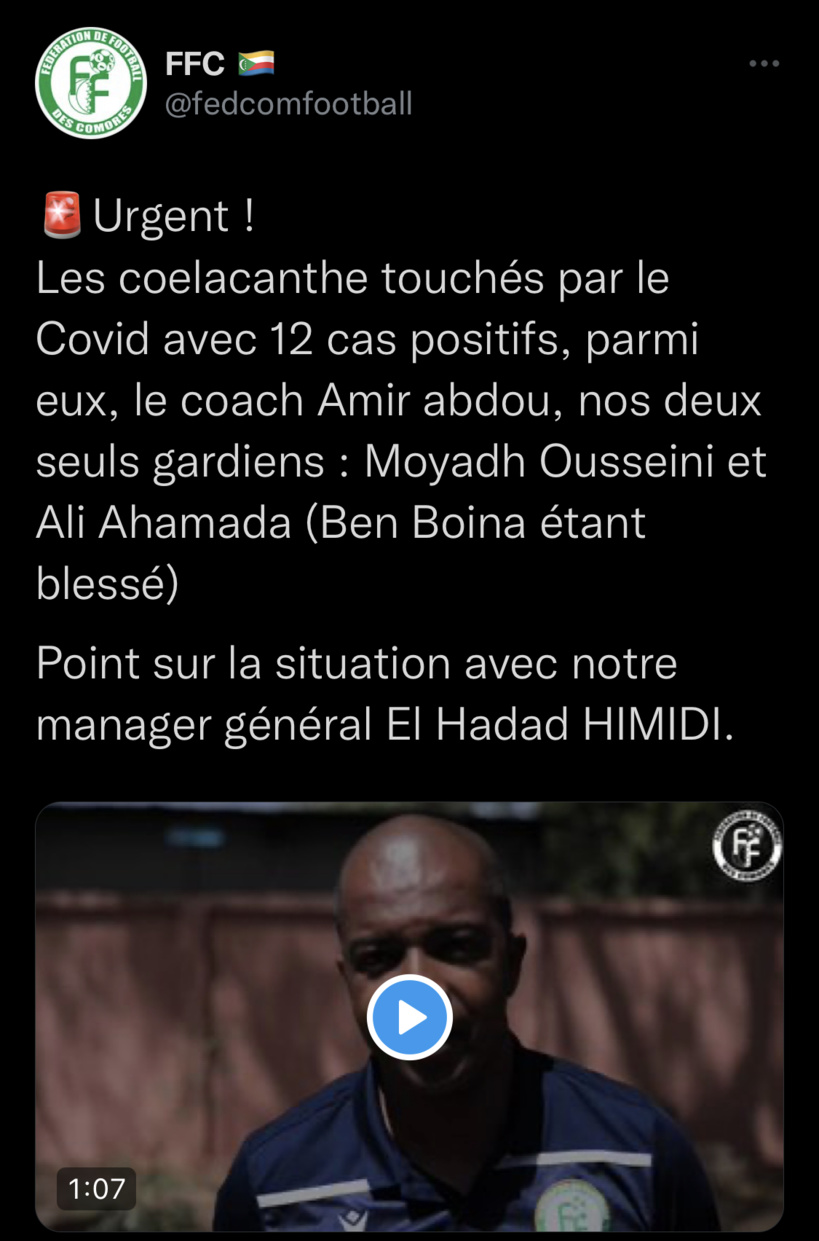
Task: Click the FFC display name
Action: tap(196, 62)
